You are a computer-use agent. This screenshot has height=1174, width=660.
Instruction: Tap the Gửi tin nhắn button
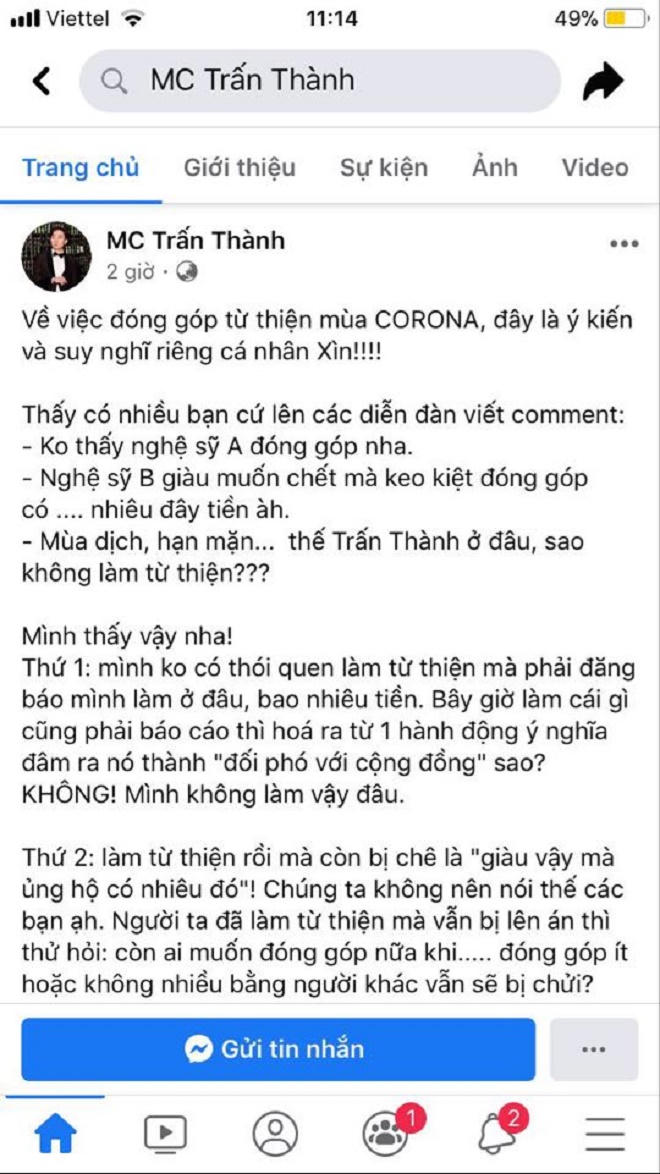coord(278,1049)
